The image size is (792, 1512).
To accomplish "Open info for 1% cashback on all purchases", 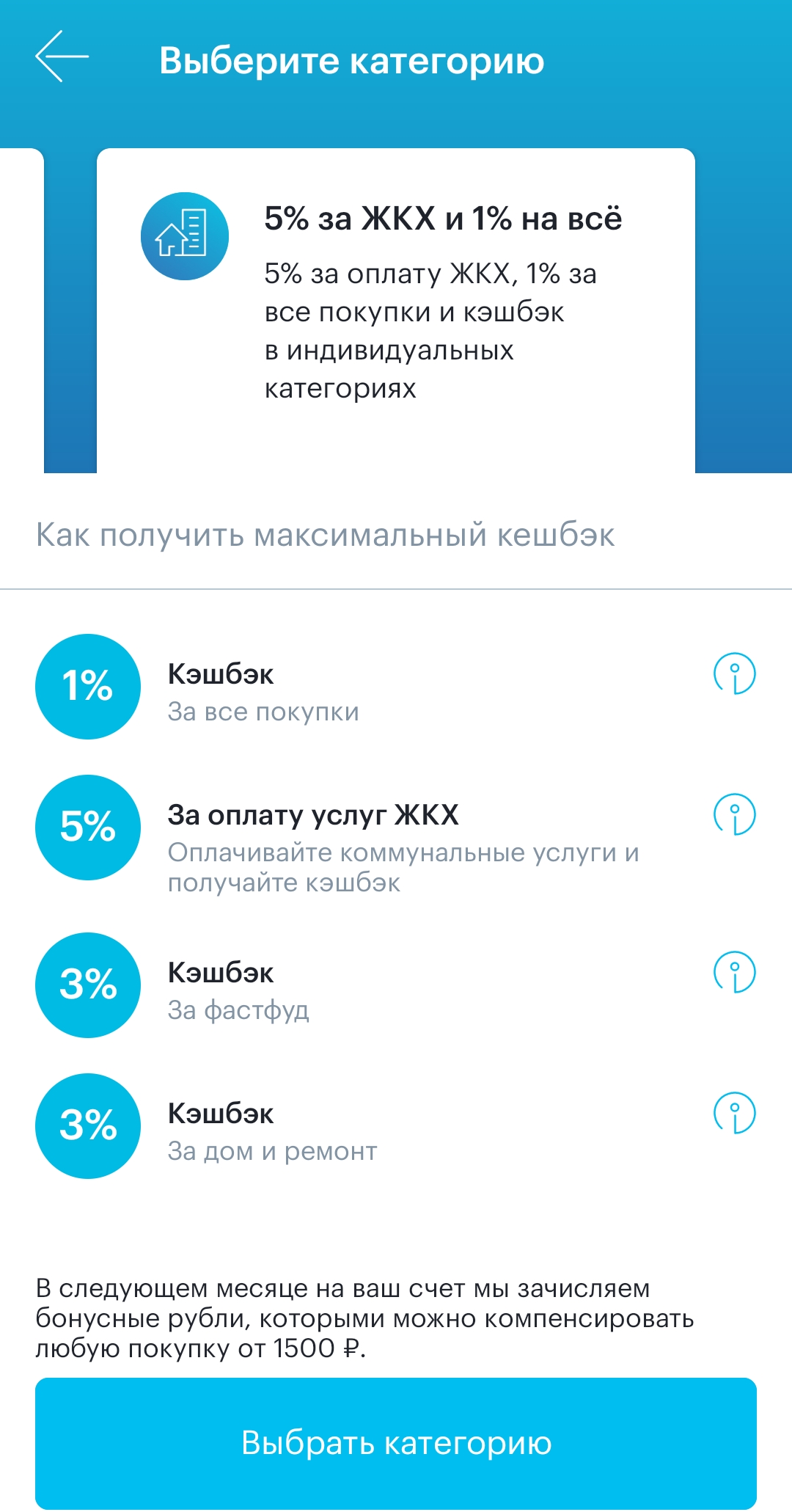I will pyautogui.click(x=734, y=673).
